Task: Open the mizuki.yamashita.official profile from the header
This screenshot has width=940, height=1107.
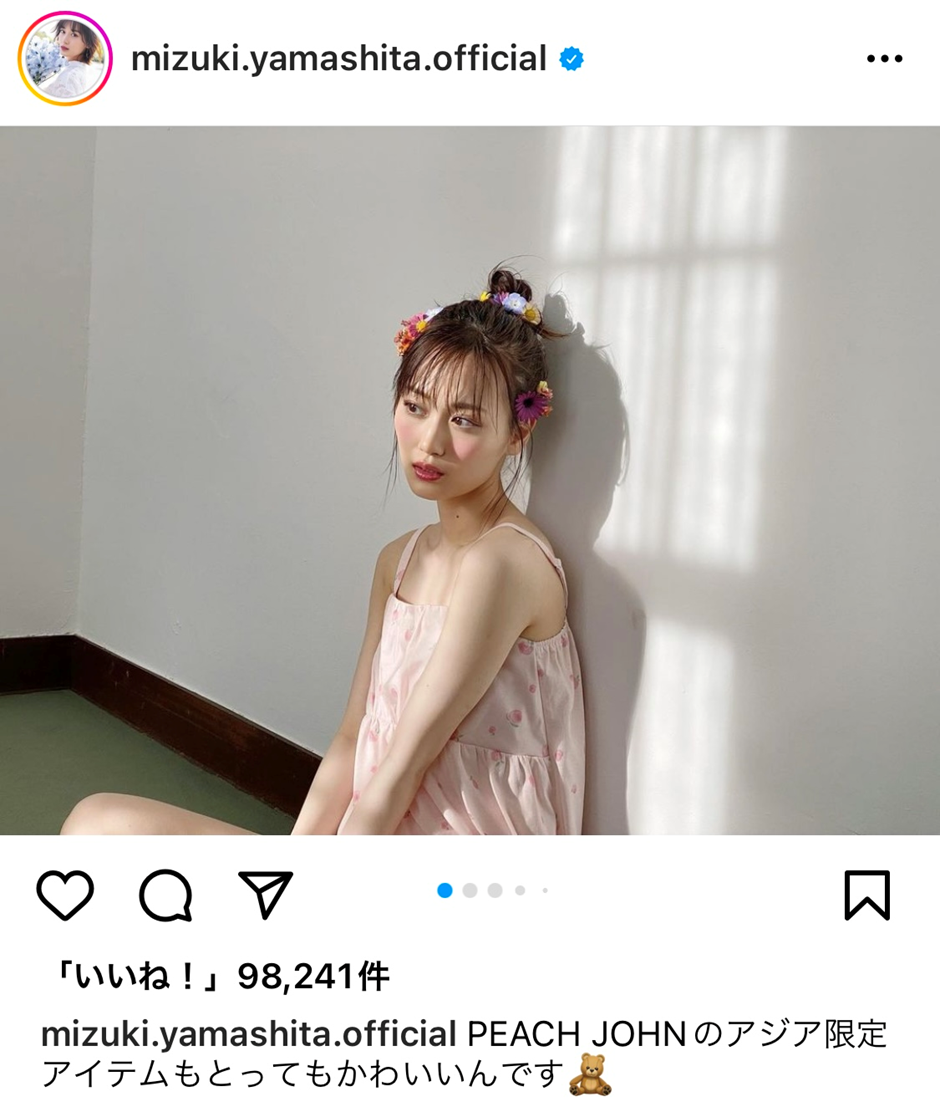Action: pos(338,59)
